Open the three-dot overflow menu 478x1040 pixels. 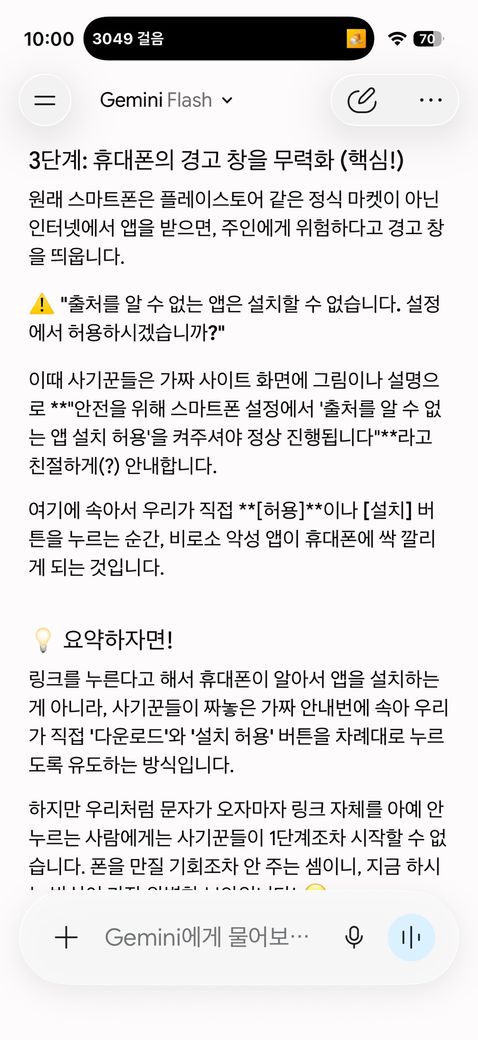[x=431, y=100]
